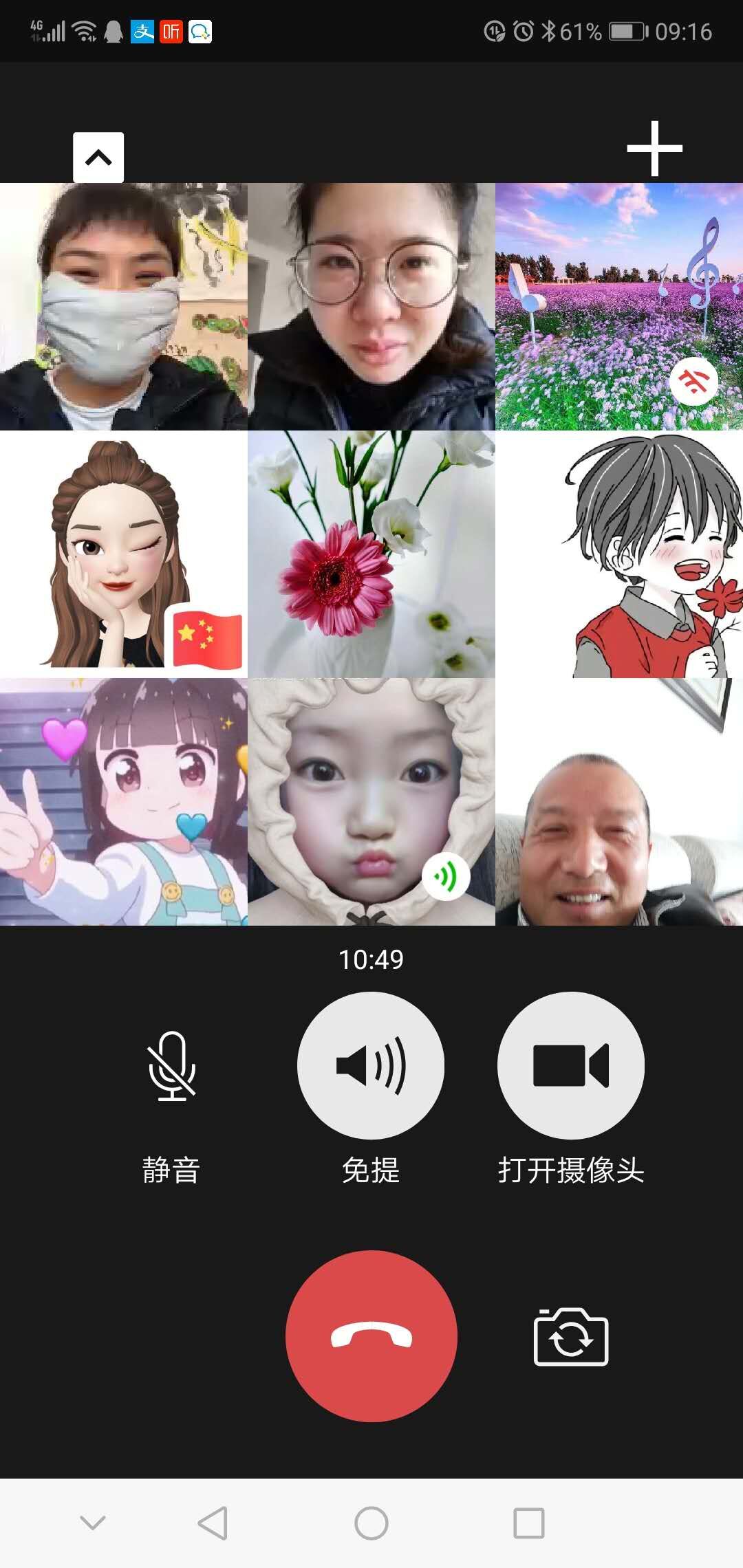Image resolution: width=743 pixels, height=1568 pixels.
Task: Tap the video tile of the participant with glasses
Action: (371, 307)
